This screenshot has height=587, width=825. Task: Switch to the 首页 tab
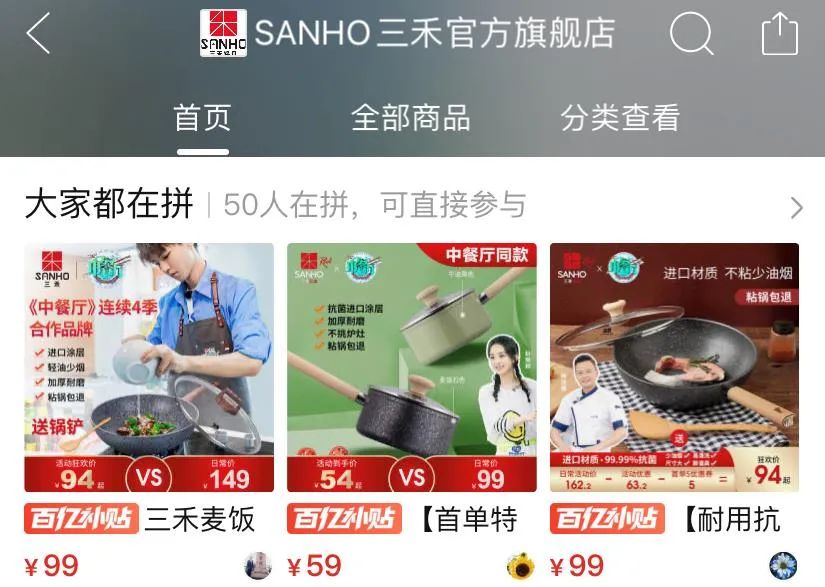202,118
